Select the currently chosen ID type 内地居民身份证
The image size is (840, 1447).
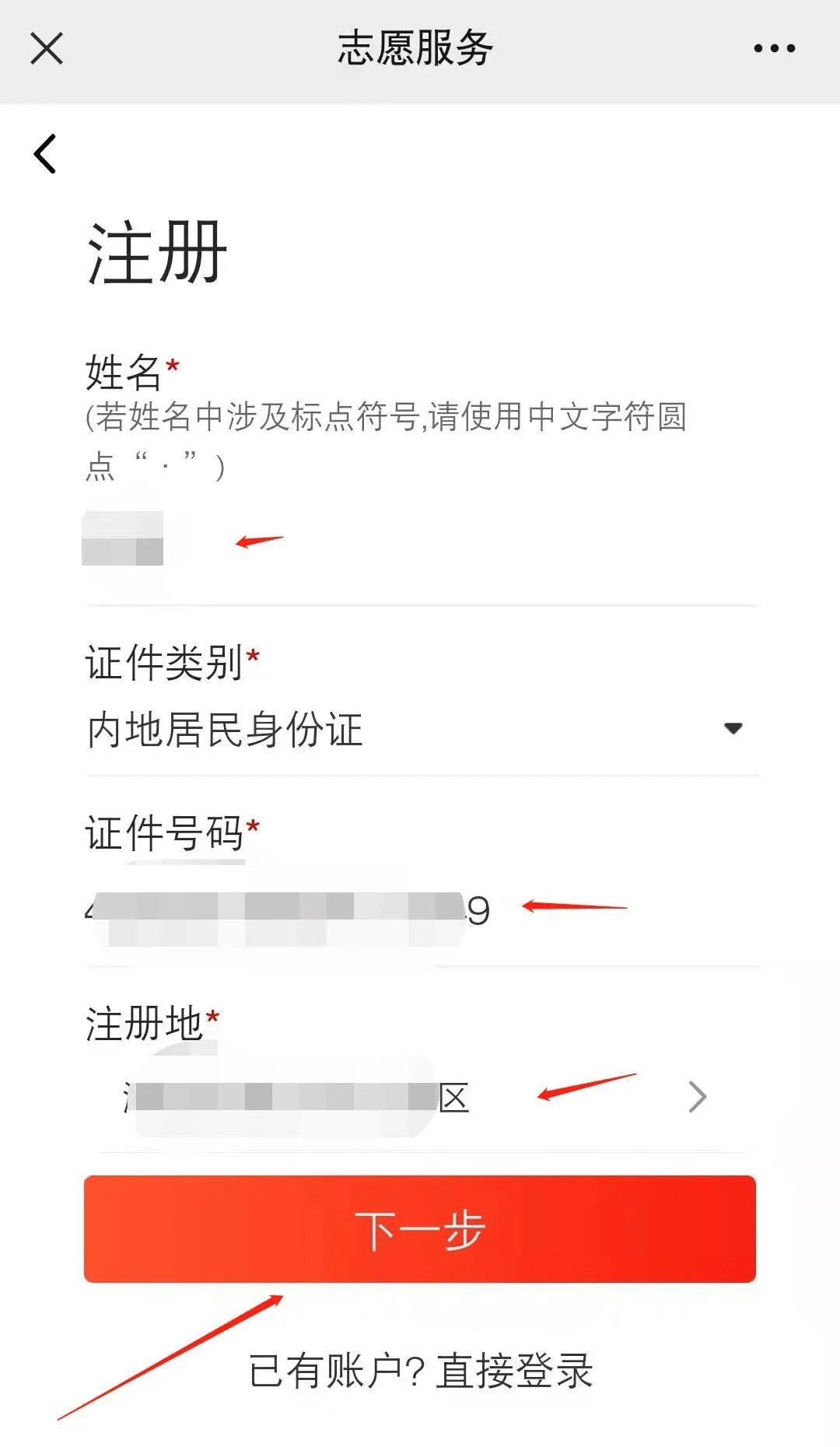(223, 729)
